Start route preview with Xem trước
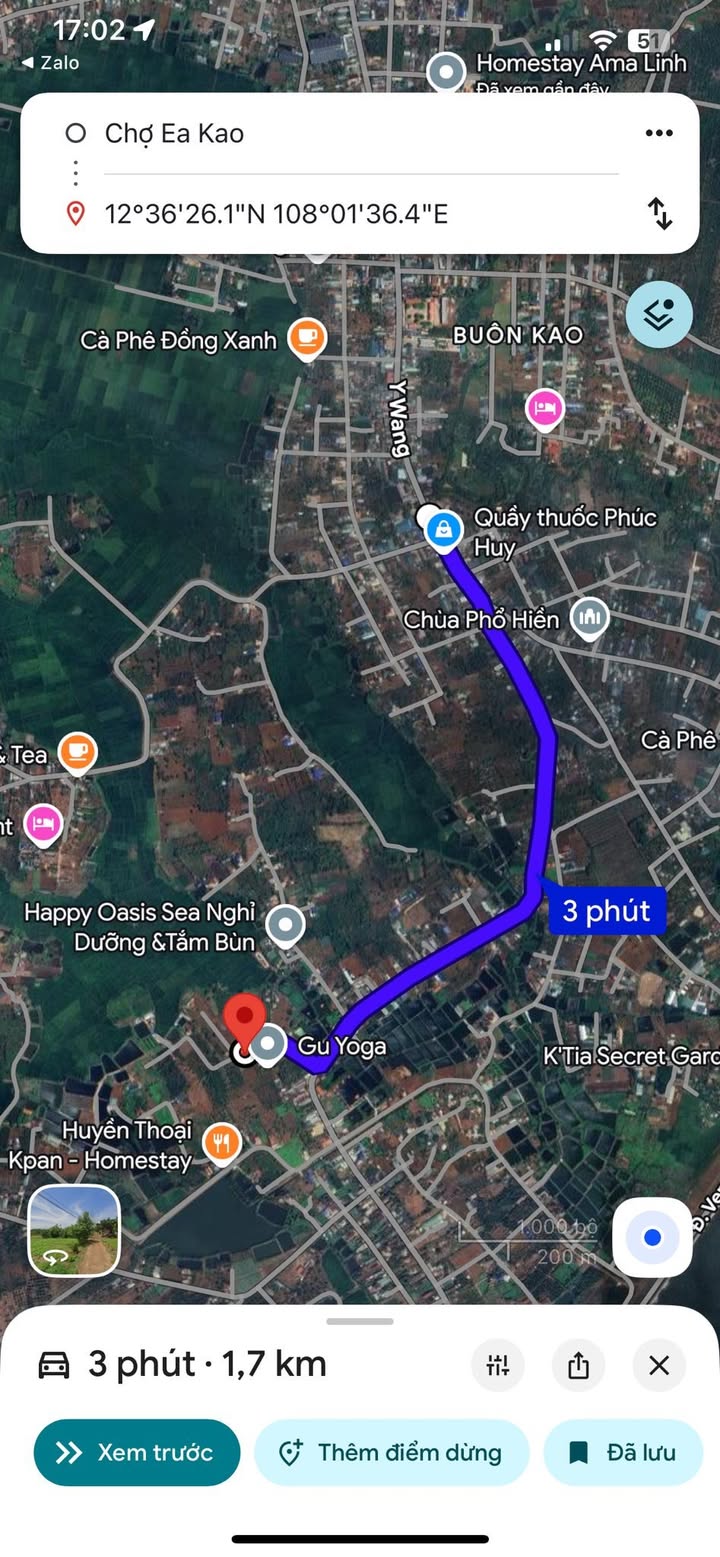 pos(137,1452)
